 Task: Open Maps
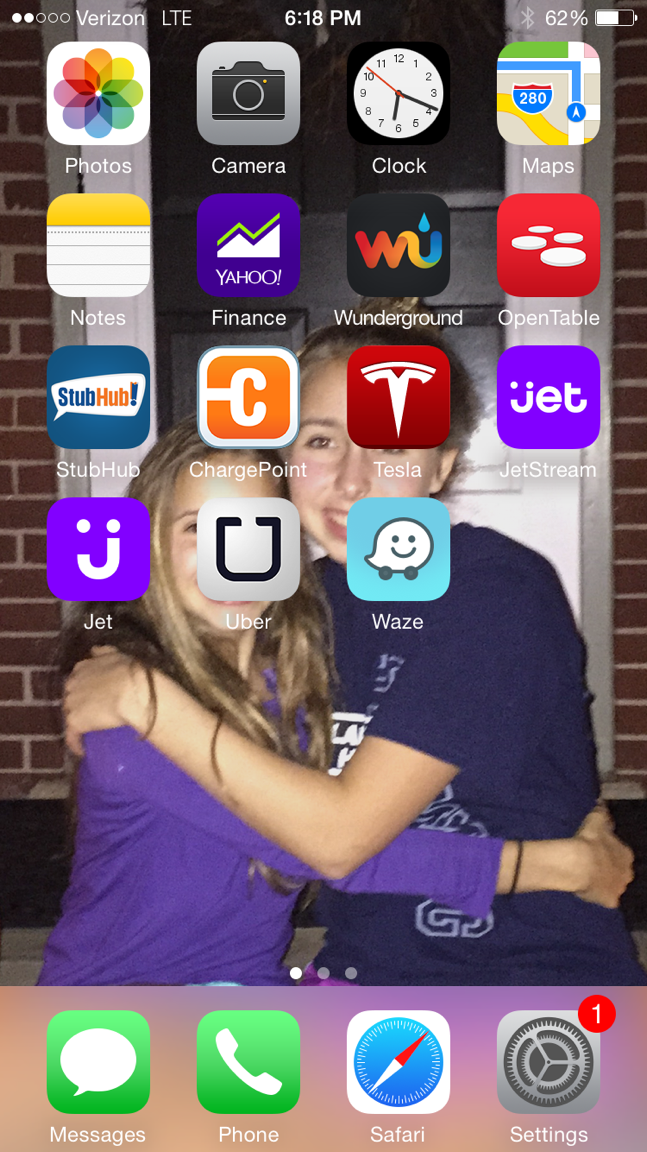tap(548, 93)
